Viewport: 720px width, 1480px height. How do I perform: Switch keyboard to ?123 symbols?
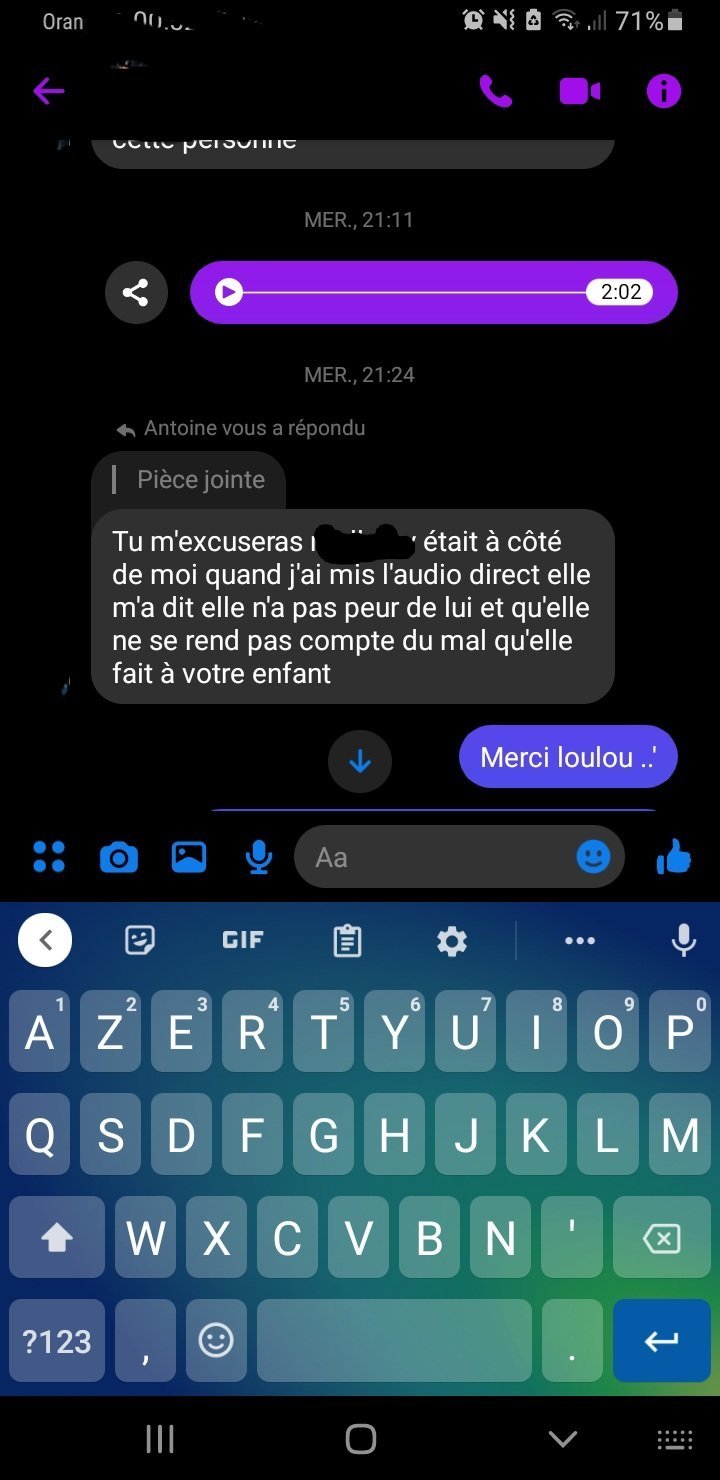57,1341
